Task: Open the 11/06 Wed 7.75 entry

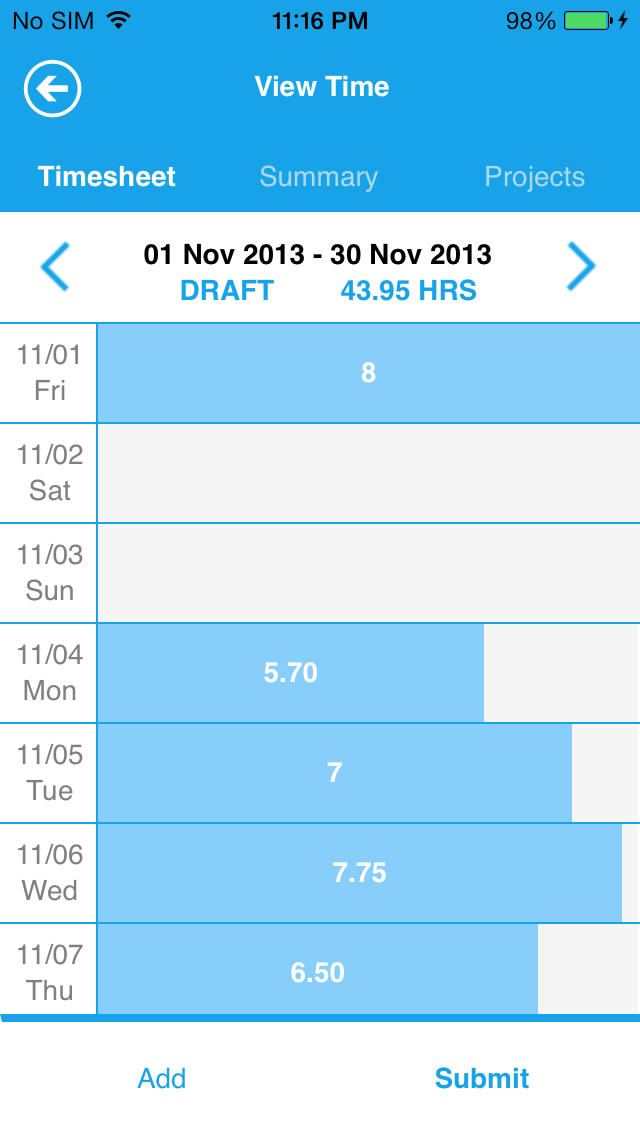Action: pyautogui.click(x=359, y=873)
